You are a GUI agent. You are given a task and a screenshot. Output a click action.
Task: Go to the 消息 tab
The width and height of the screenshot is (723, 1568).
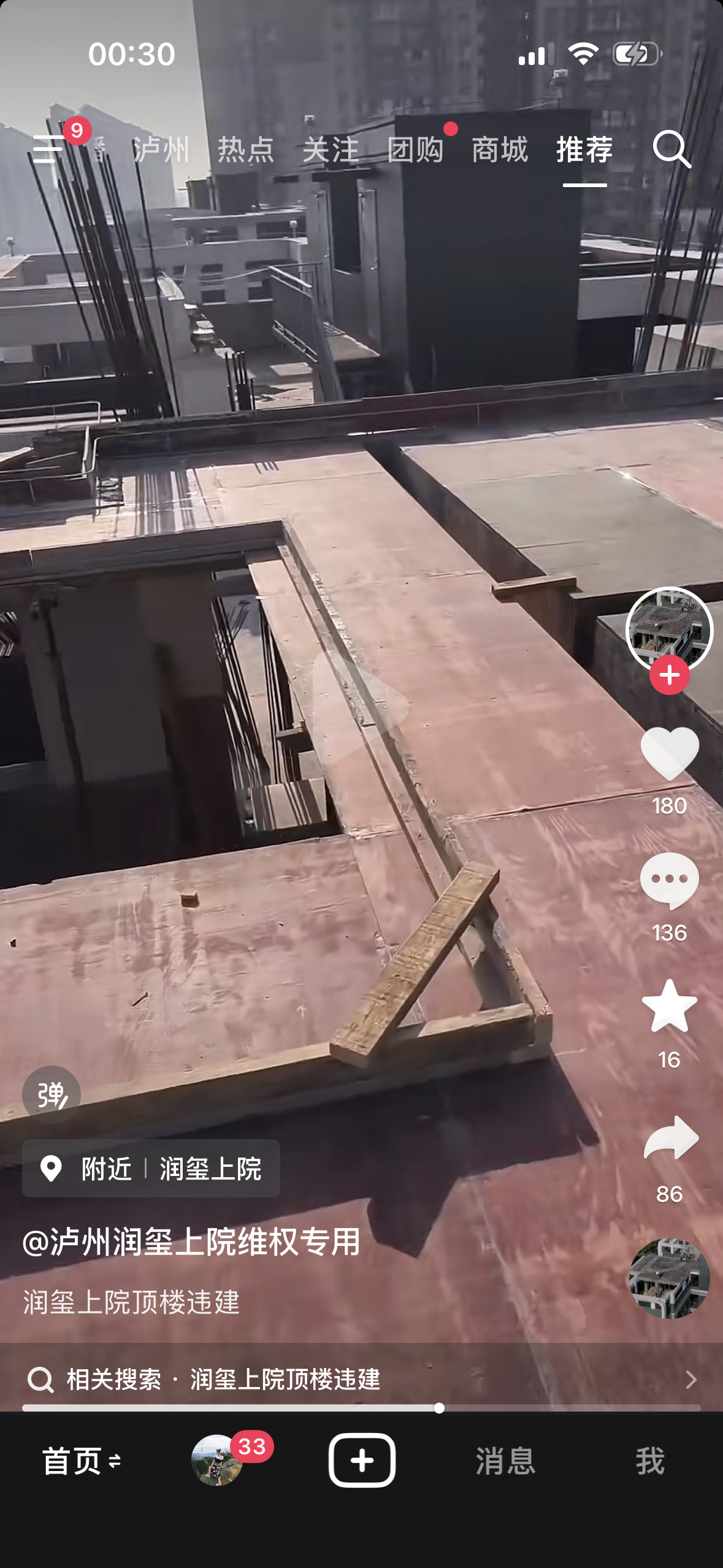[505, 1461]
